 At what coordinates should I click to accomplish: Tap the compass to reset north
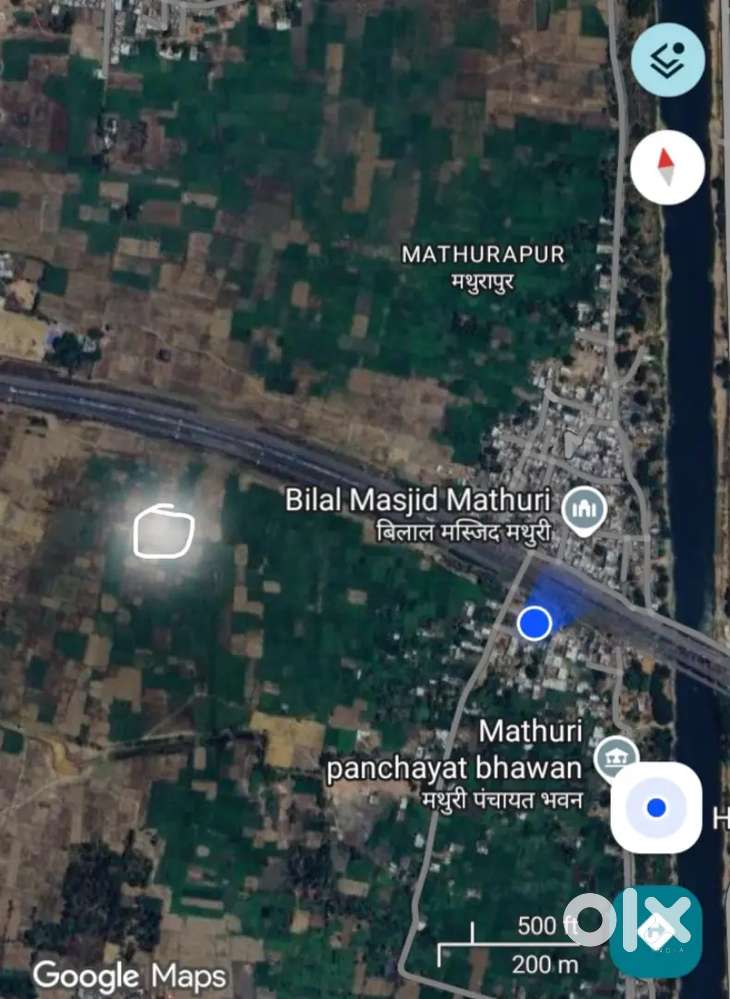[x=667, y=167]
